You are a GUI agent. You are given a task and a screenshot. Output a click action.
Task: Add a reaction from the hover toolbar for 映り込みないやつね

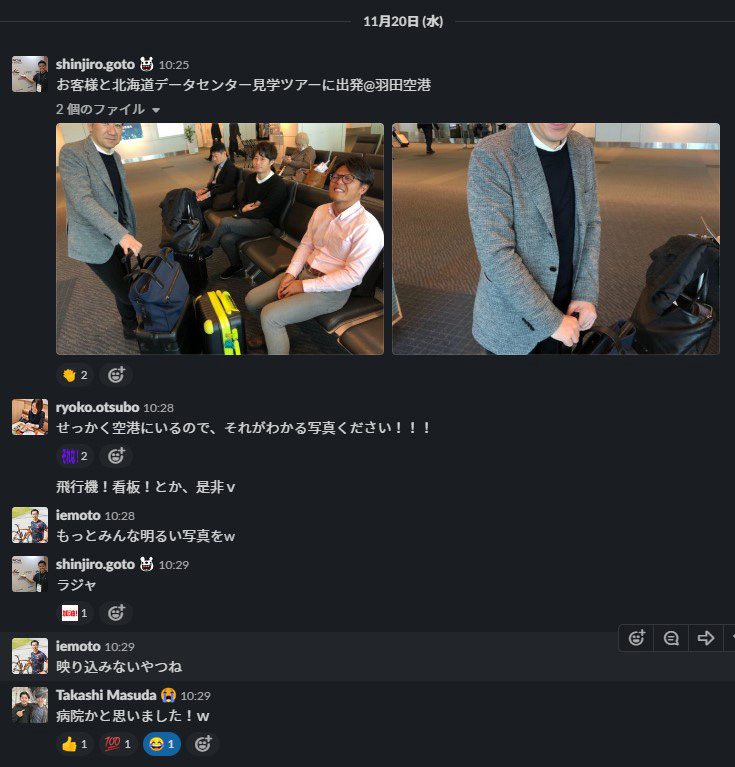click(637, 638)
